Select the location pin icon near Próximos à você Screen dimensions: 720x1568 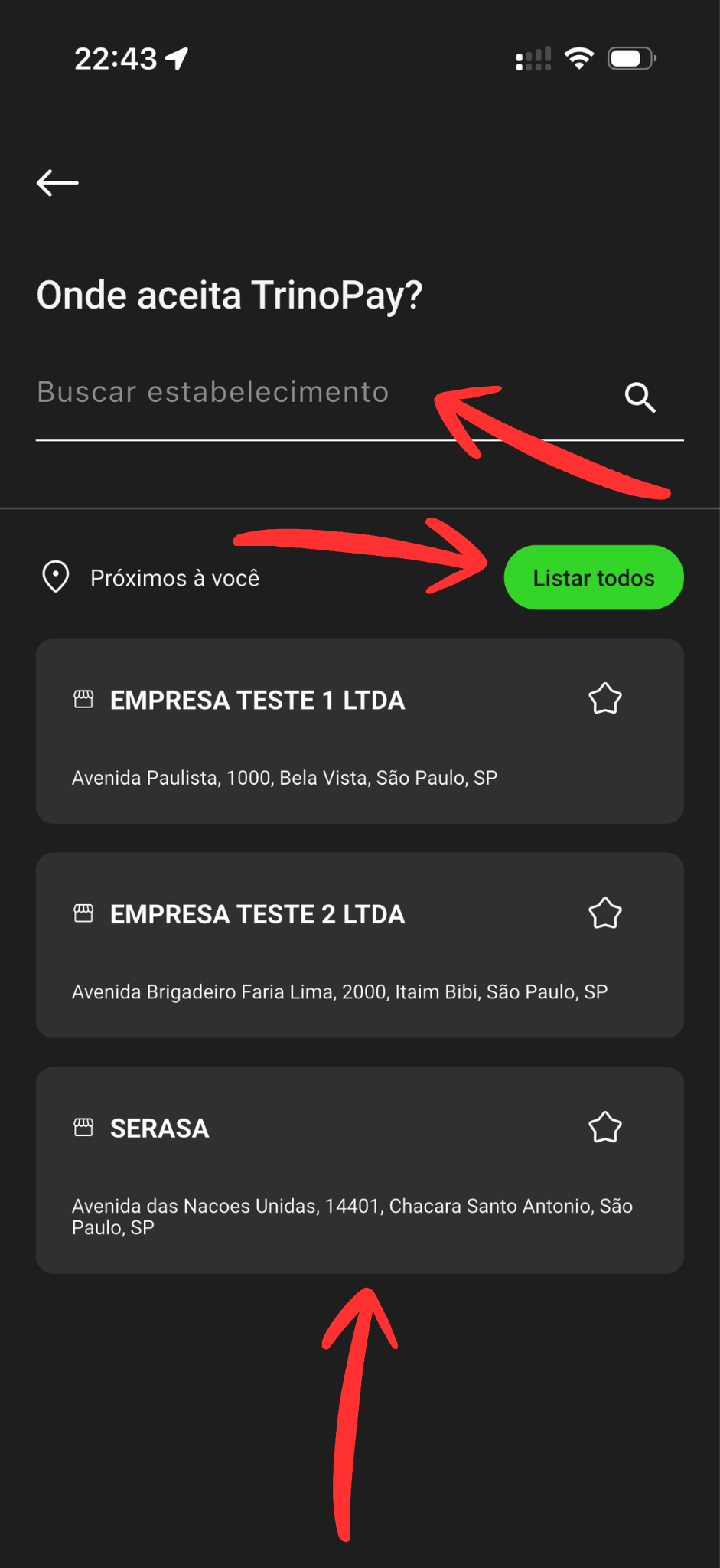[54, 577]
